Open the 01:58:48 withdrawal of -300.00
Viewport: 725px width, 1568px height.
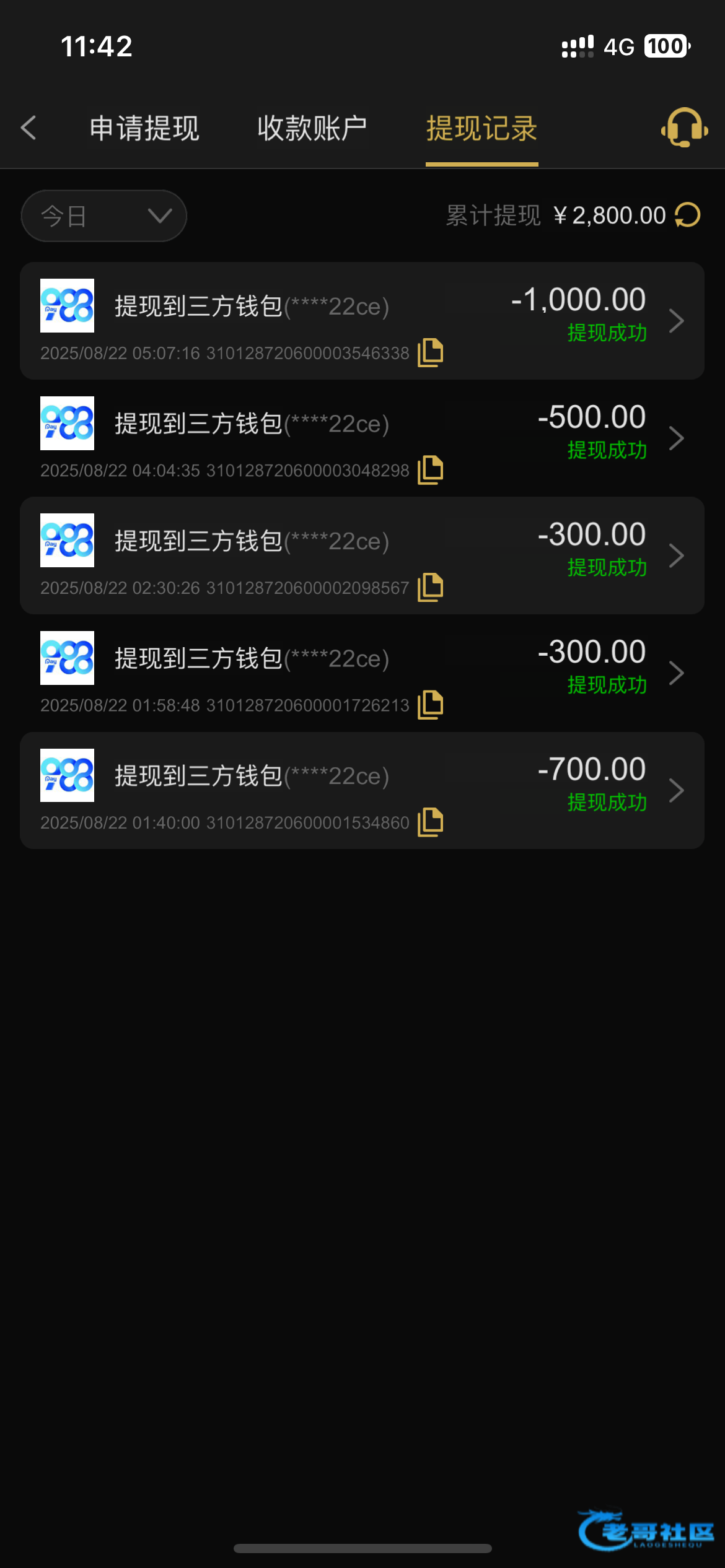pyautogui.click(x=362, y=673)
